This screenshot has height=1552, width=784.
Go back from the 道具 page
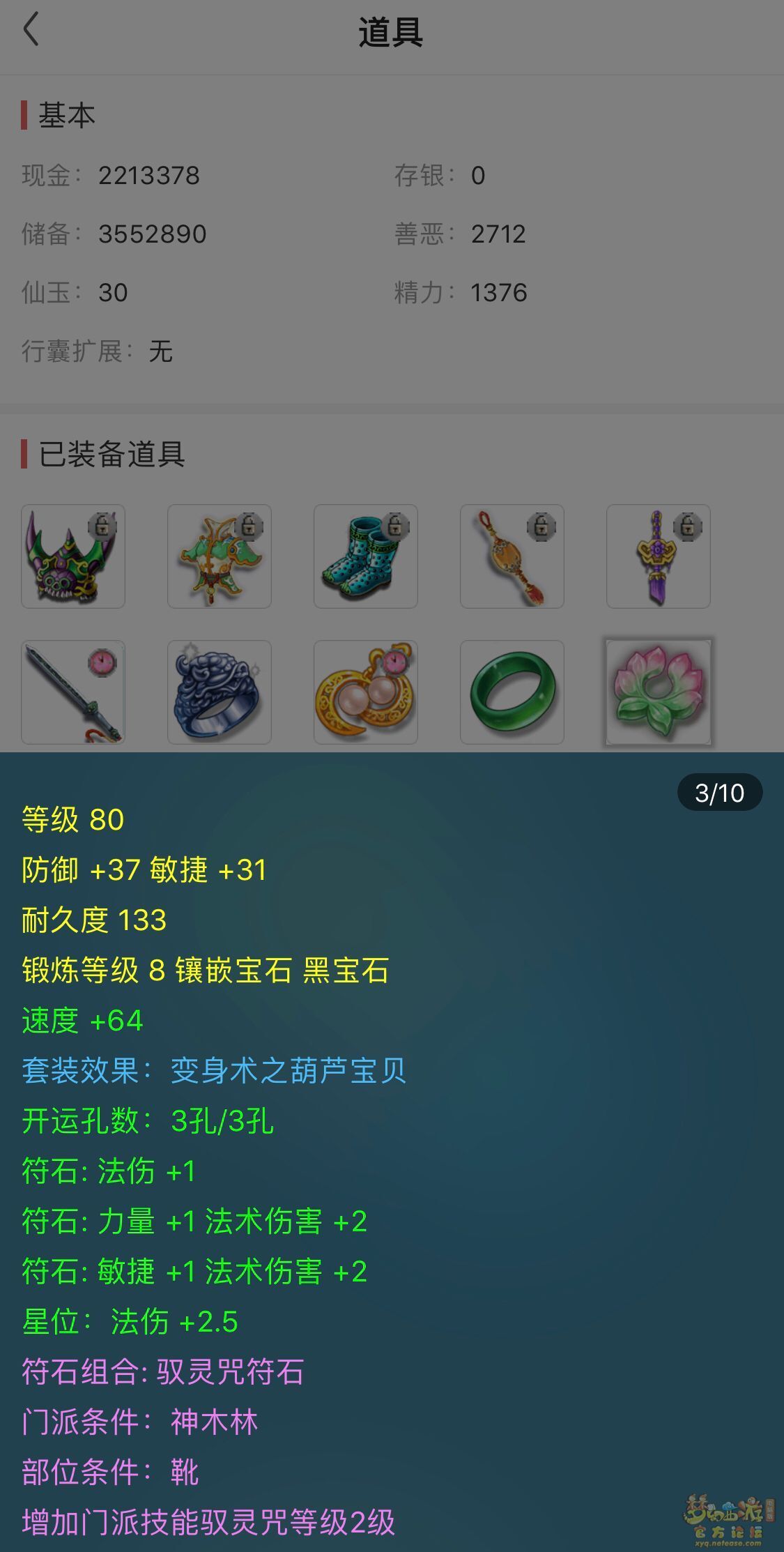[31, 31]
